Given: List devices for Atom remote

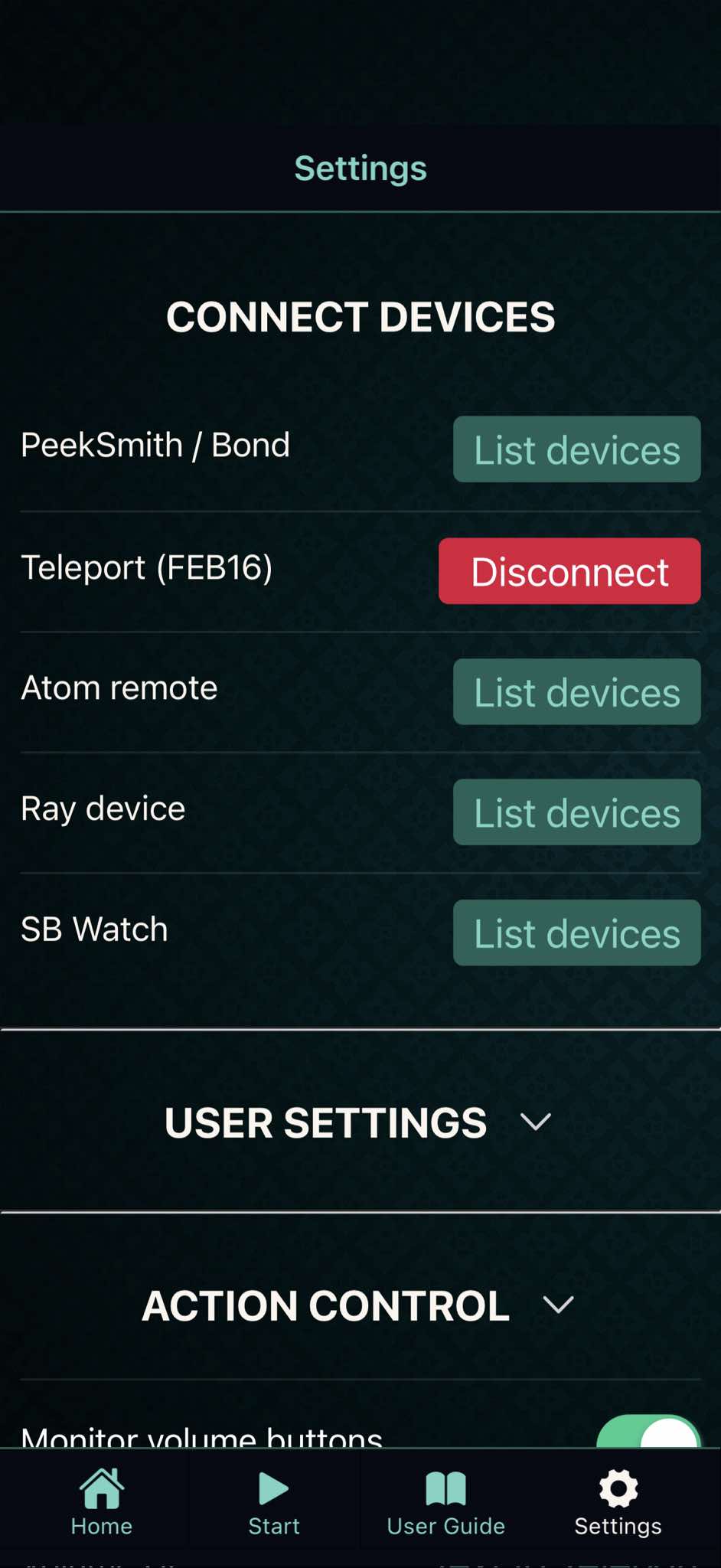Looking at the screenshot, I should [576, 691].
